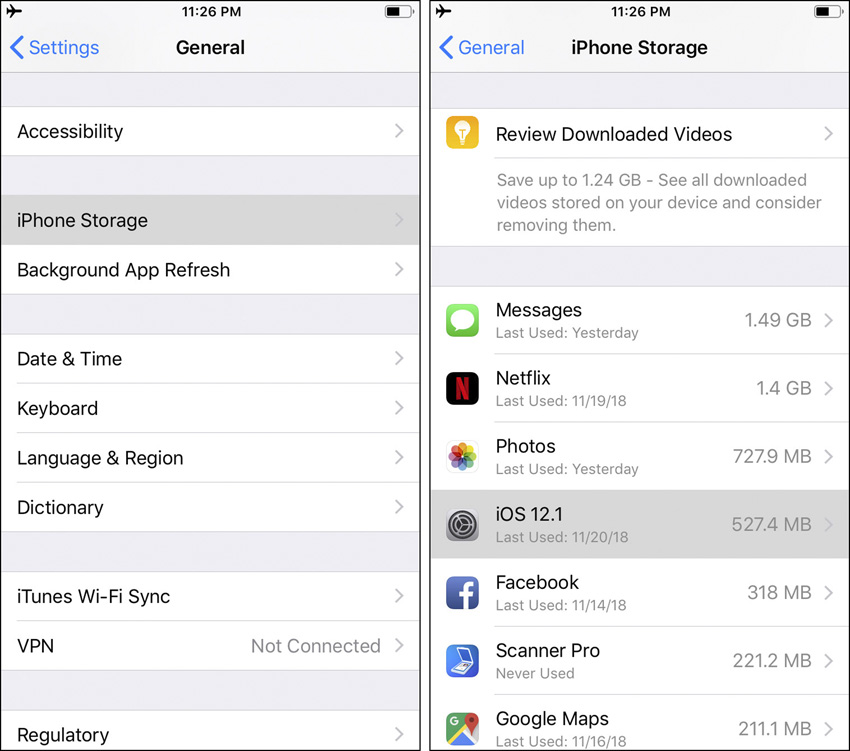Viewport: 850px width, 751px height.
Task: Select the iOS 12.1 storage entry
Action: (x=640, y=524)
